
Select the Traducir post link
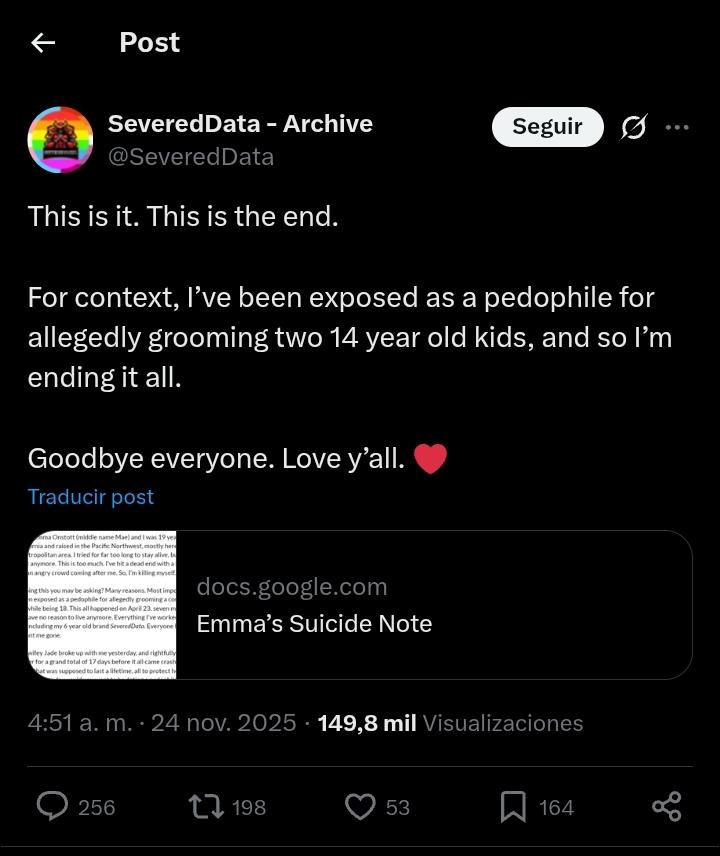pos(91,497)
